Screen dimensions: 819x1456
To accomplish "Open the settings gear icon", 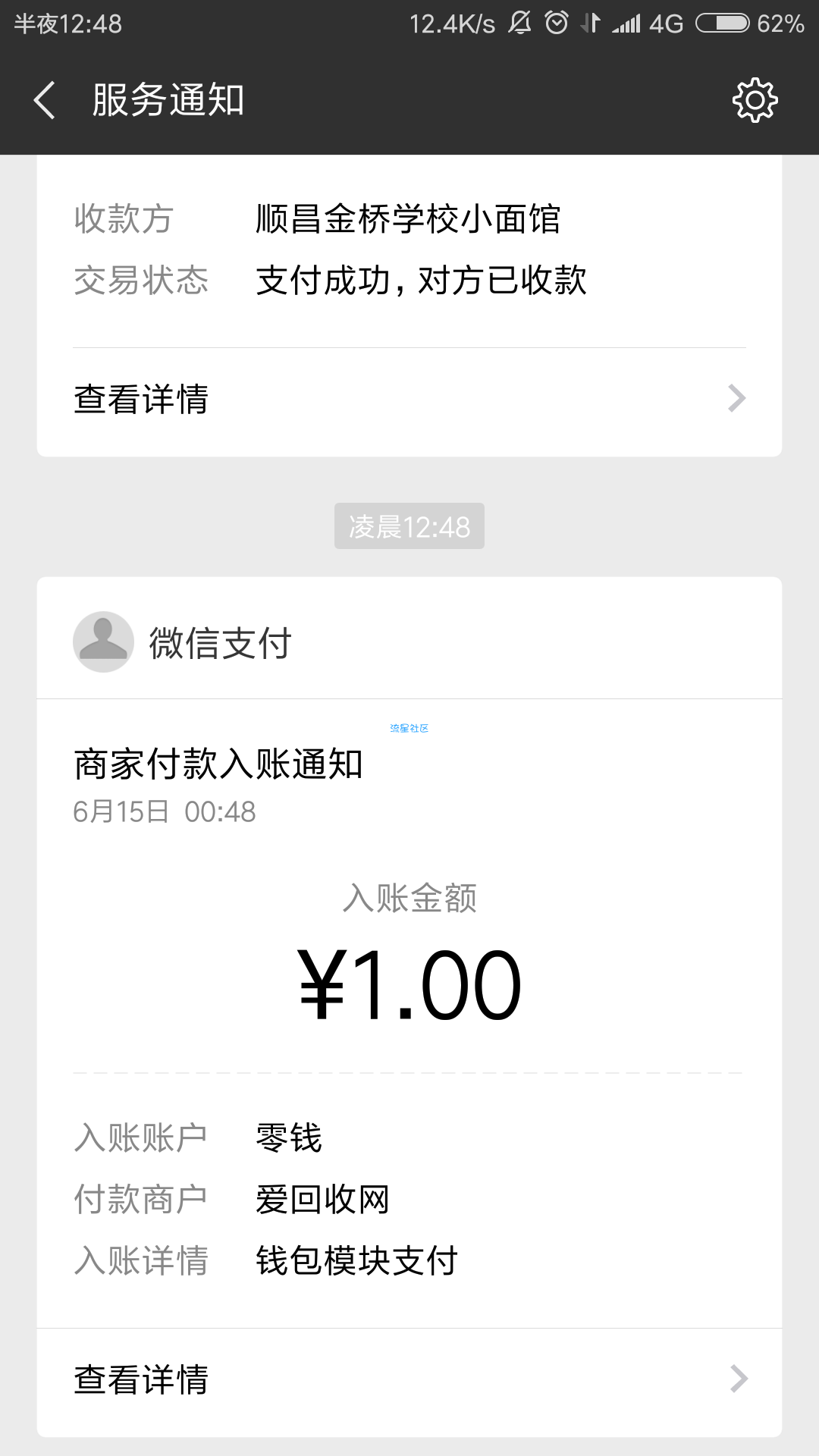I will 755,99.
